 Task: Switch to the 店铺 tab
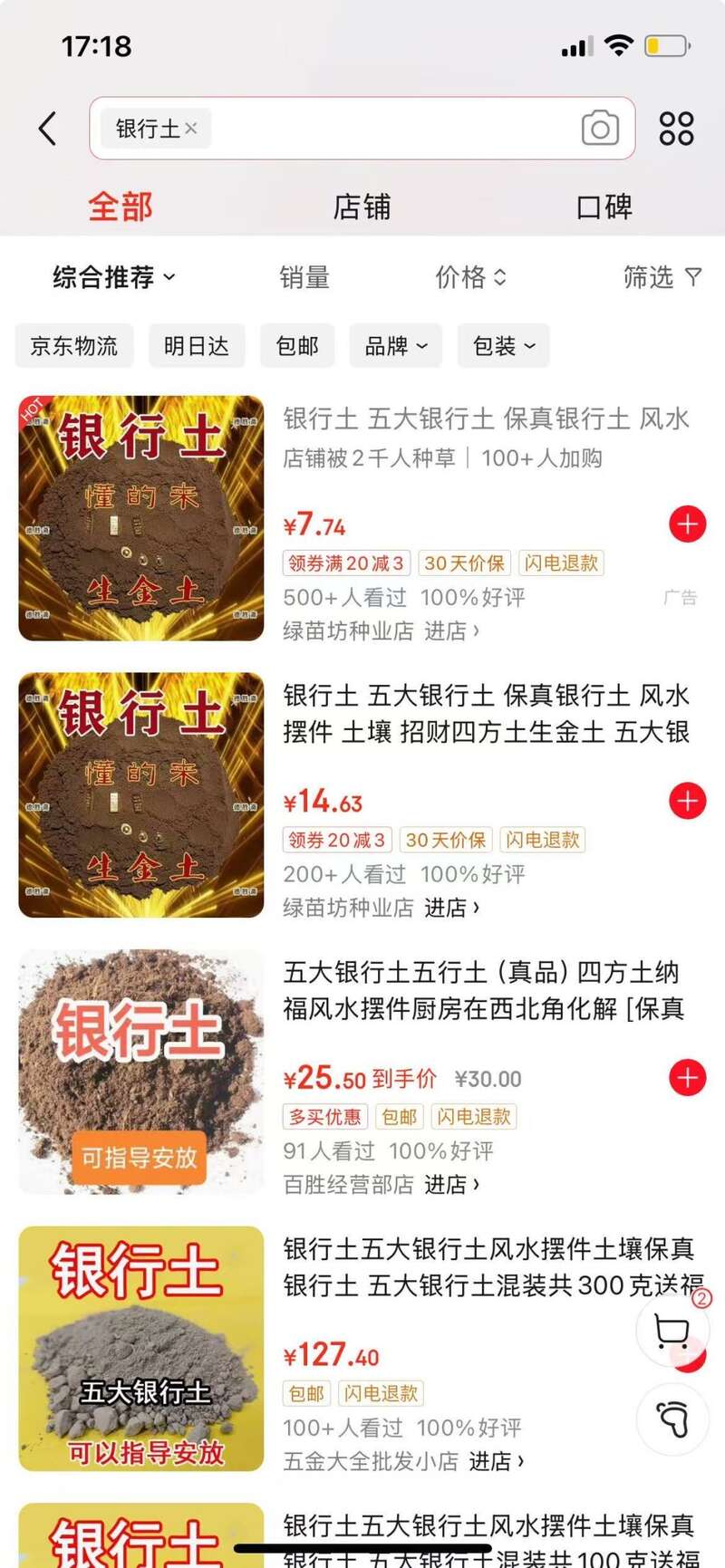click(362, 207)
